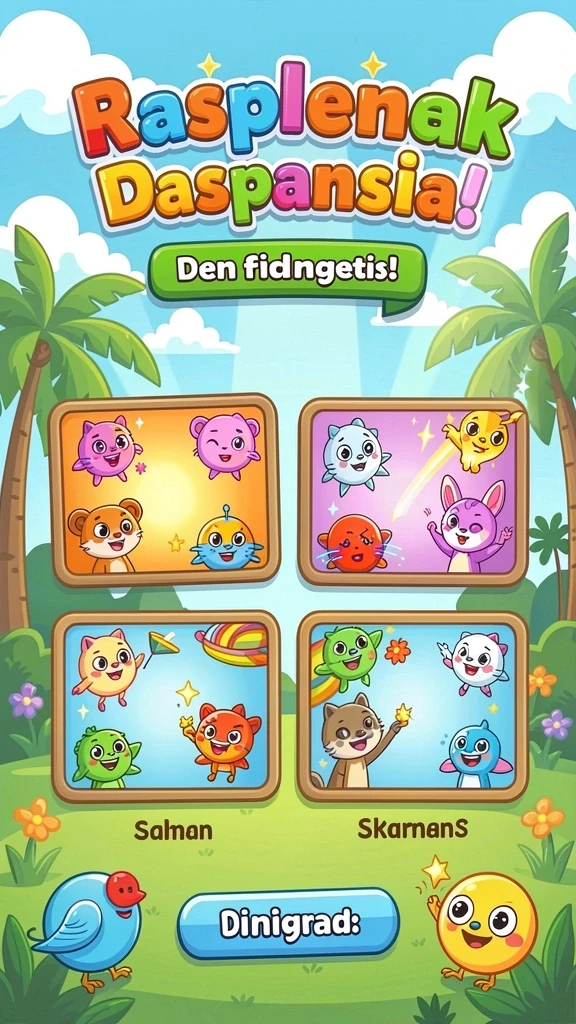Image resolution: width=576 pixels, height=1024 pixels.
Task: Open the purple panel with the bunny character
Action: pos(413,491)
